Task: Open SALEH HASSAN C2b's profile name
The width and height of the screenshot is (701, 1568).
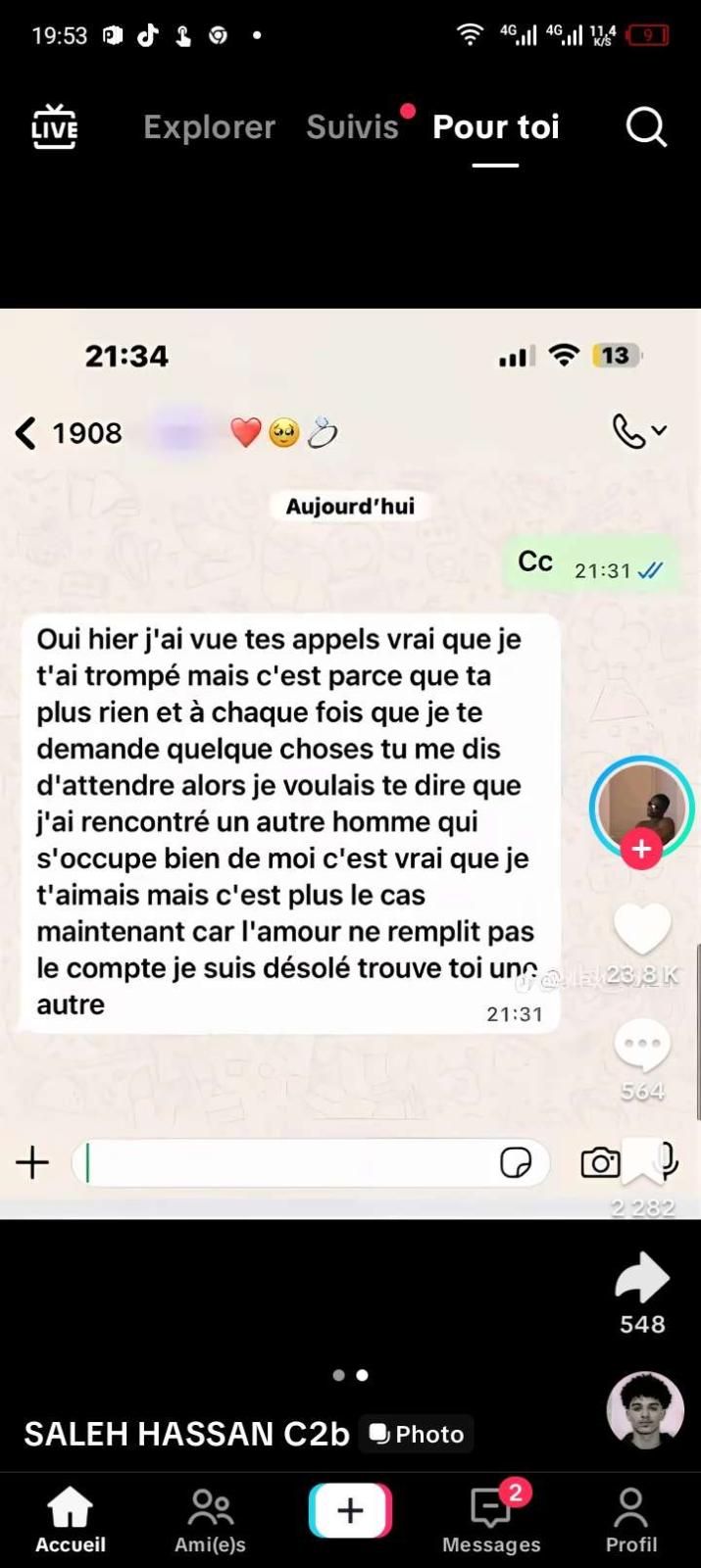Action: [x=186, y=1434]
